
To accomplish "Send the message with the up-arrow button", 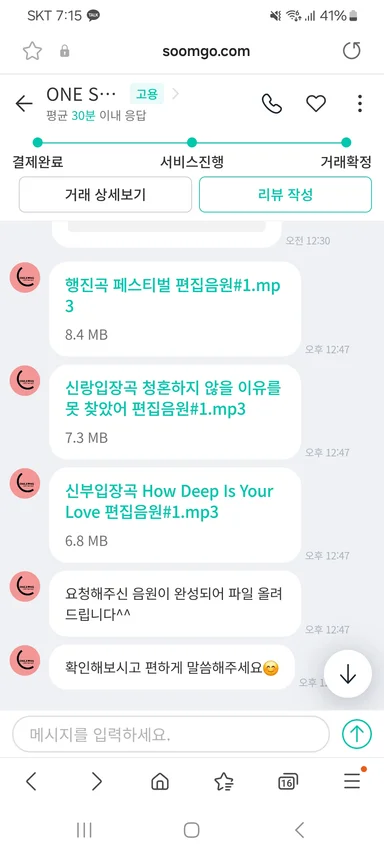I will pos(356,734).
